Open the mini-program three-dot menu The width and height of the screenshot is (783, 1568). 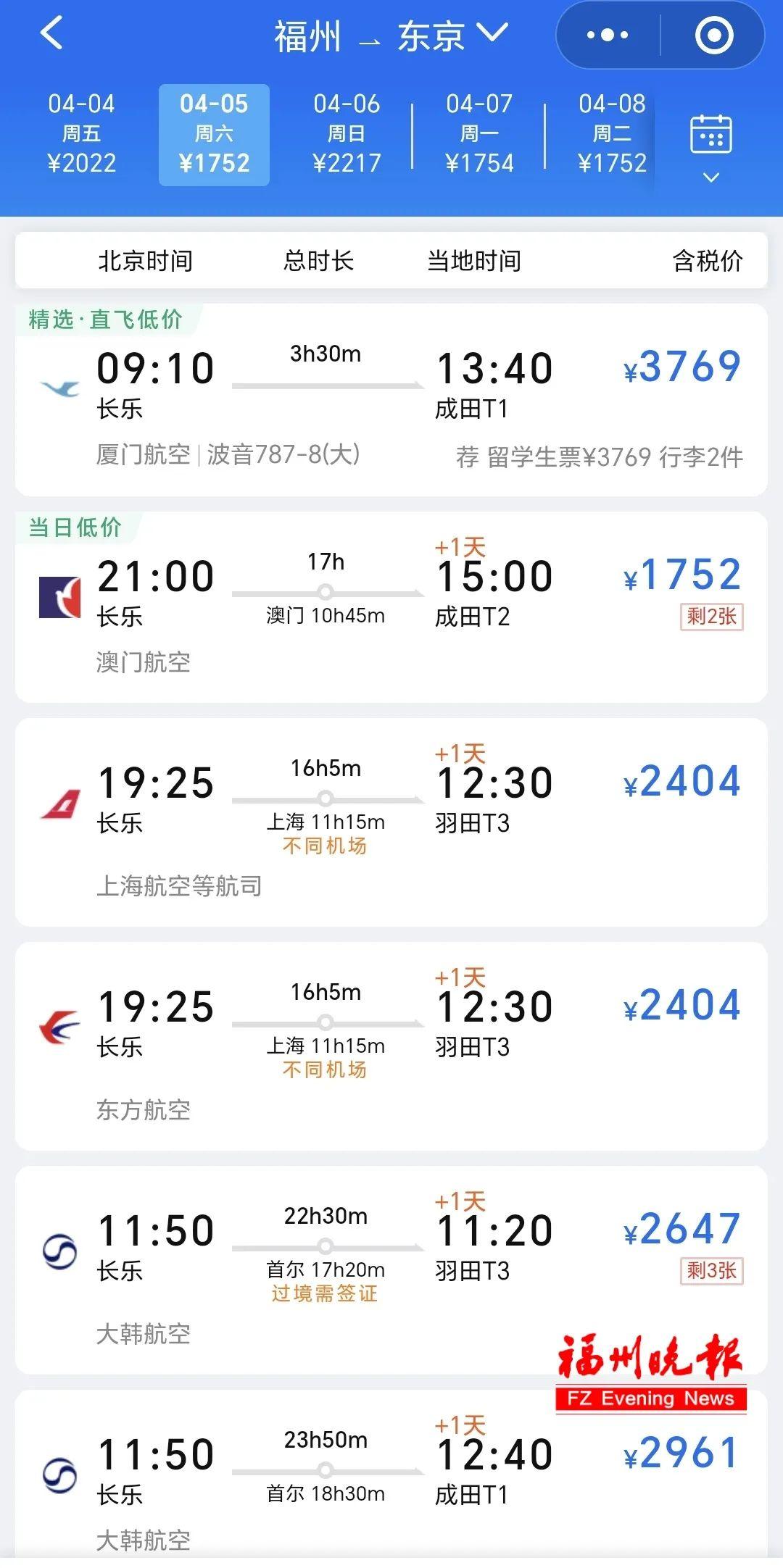pyautogui.click(x=608, y=35)
